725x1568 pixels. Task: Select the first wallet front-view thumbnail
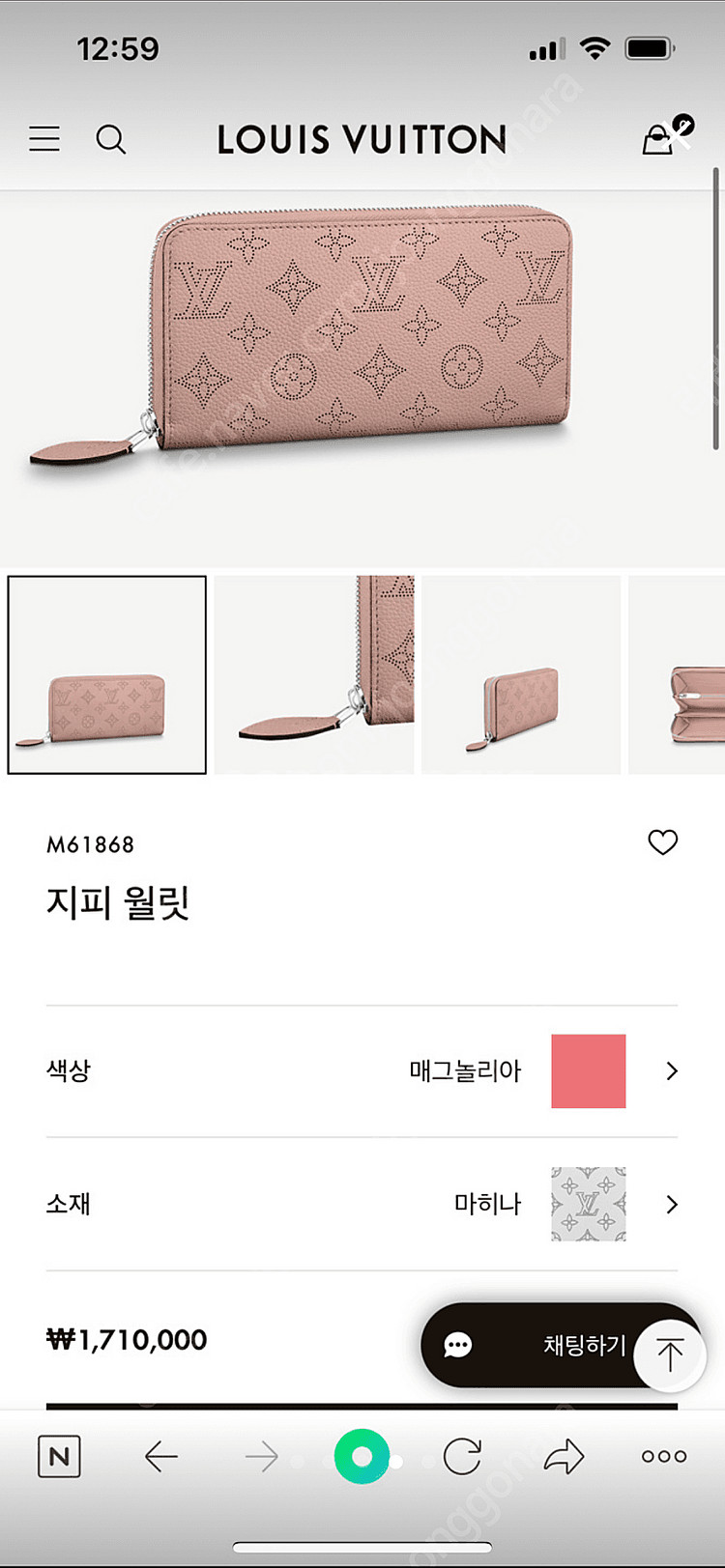click(107, 674)
